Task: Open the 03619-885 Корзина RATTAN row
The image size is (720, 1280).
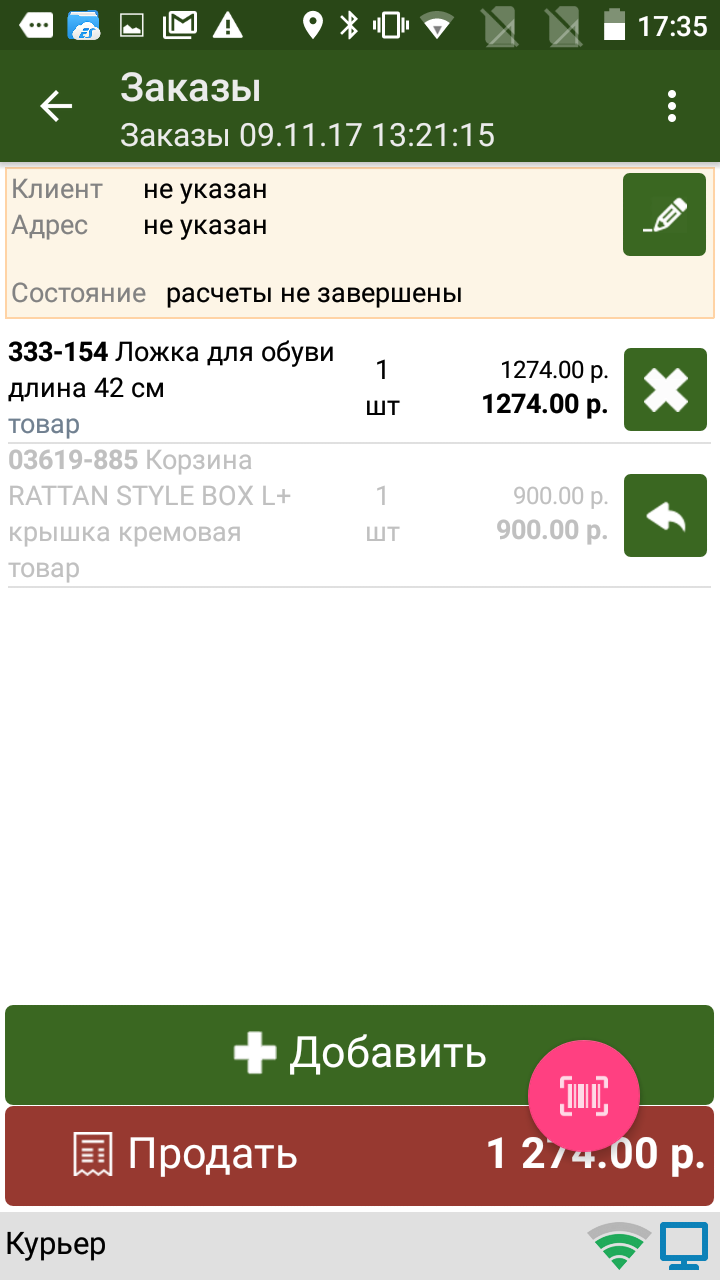Action: click(x=310, y=515)
